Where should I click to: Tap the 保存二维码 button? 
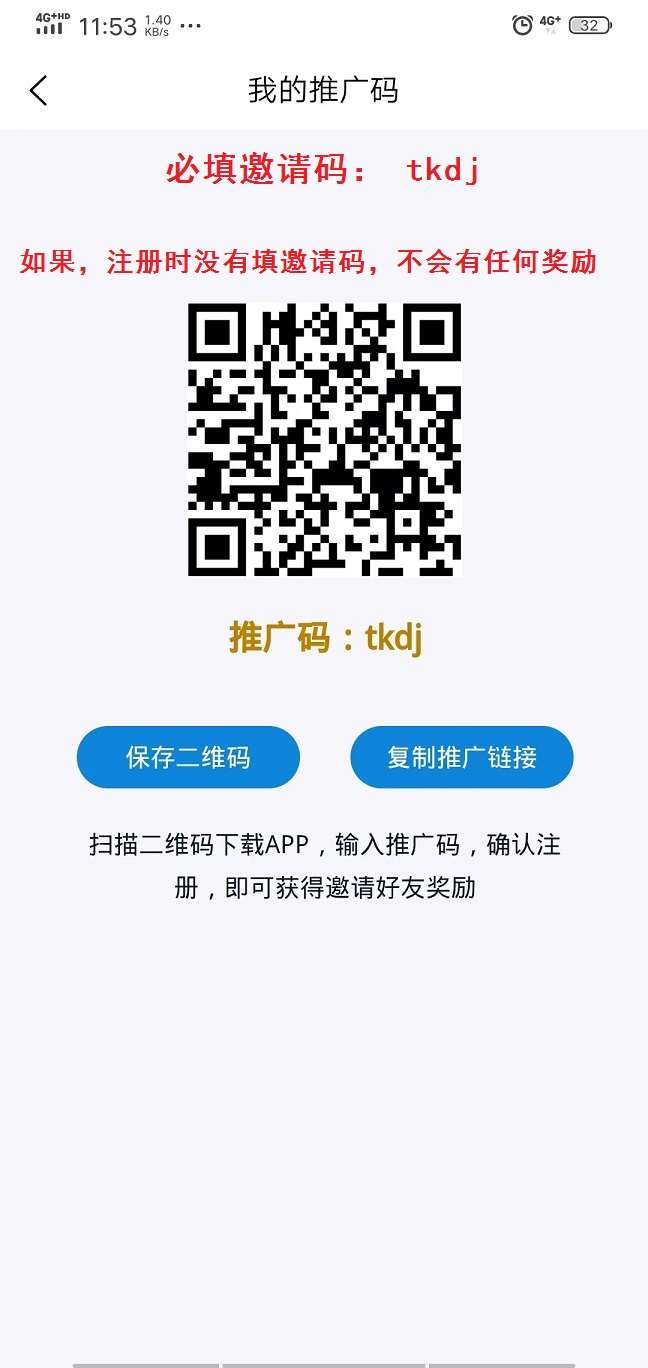[x=188, y=757]
